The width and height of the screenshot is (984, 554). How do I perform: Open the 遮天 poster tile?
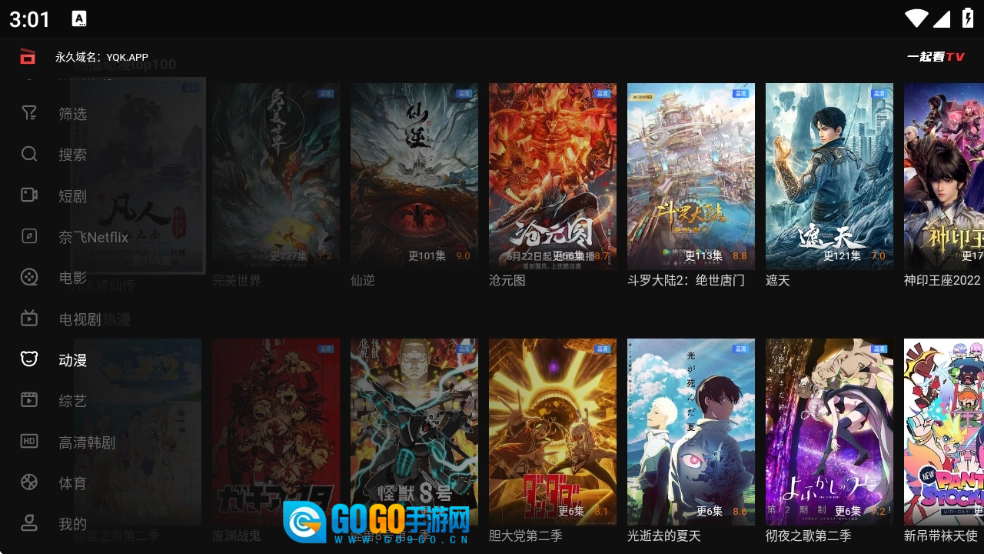point(829,176)
